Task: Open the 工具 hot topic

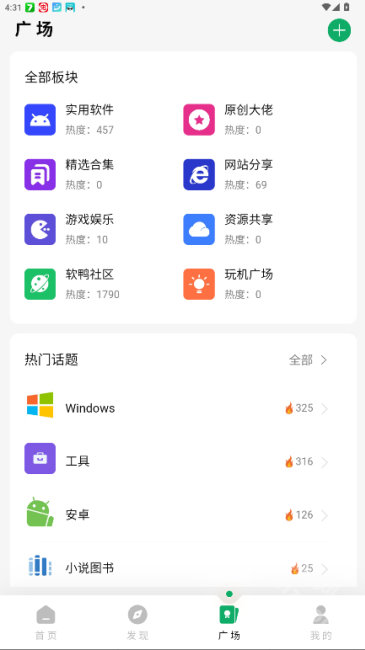Action: click(x=183, y=461)
